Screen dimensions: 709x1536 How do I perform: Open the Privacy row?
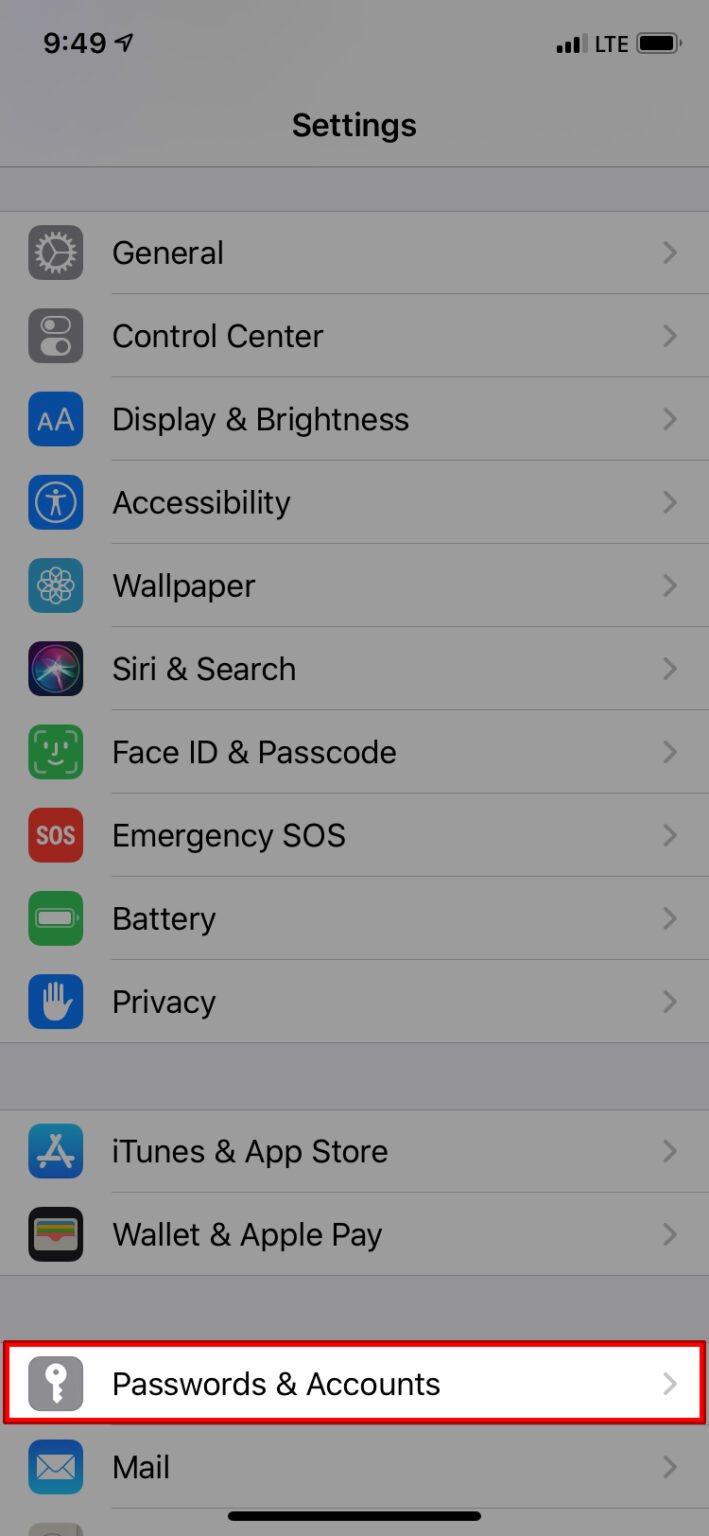coord(354,1002)
